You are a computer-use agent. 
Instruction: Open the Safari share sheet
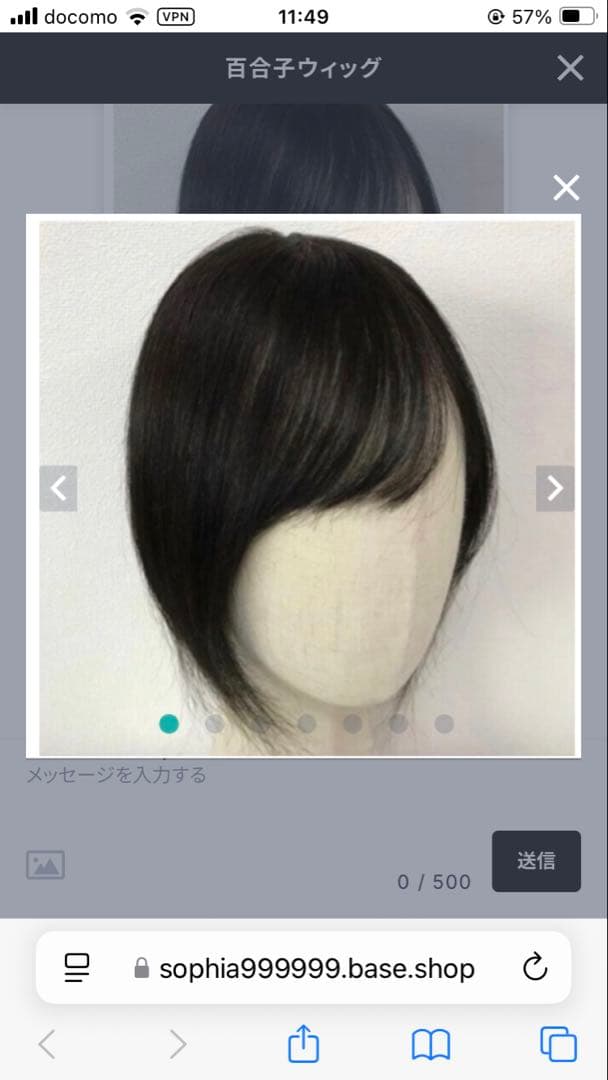click(303, 1044)
